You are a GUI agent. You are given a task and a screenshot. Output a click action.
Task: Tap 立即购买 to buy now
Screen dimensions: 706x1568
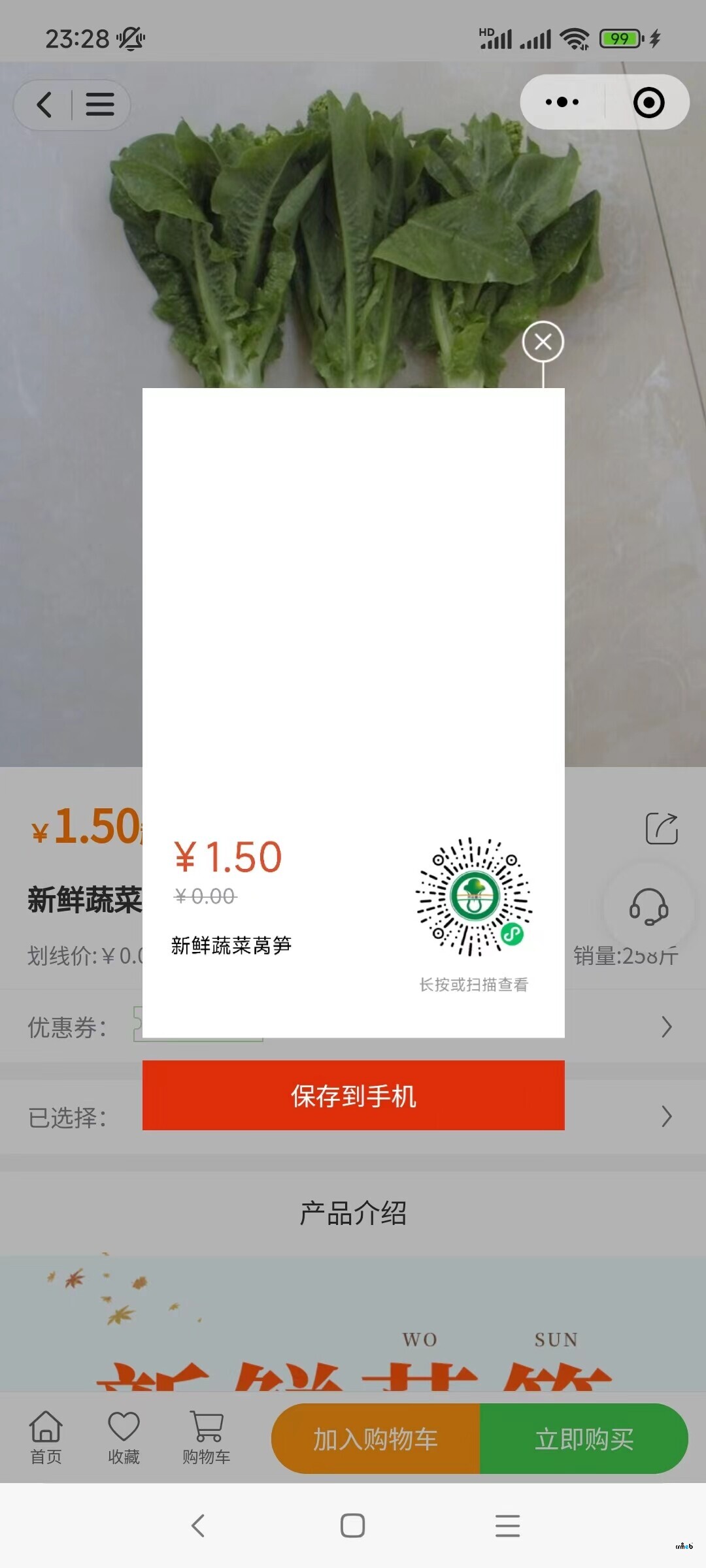tap(584, 1439)
